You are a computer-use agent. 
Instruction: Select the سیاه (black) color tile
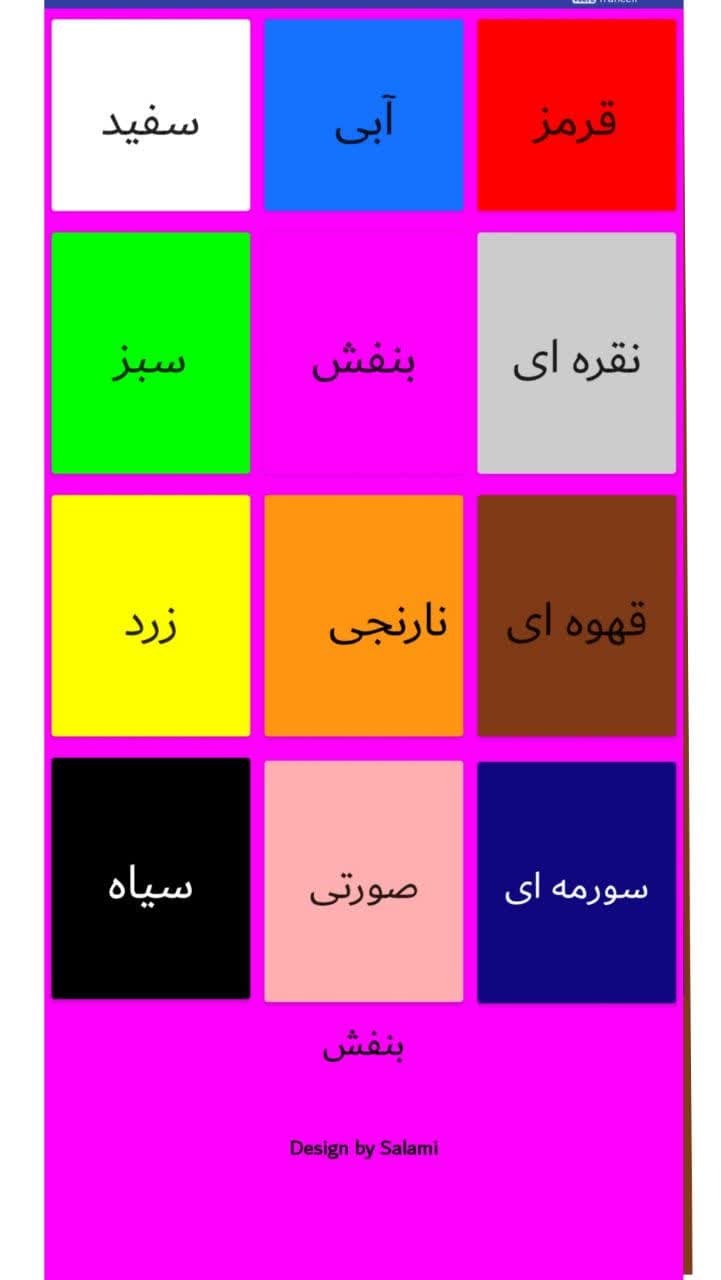[150, 880]
